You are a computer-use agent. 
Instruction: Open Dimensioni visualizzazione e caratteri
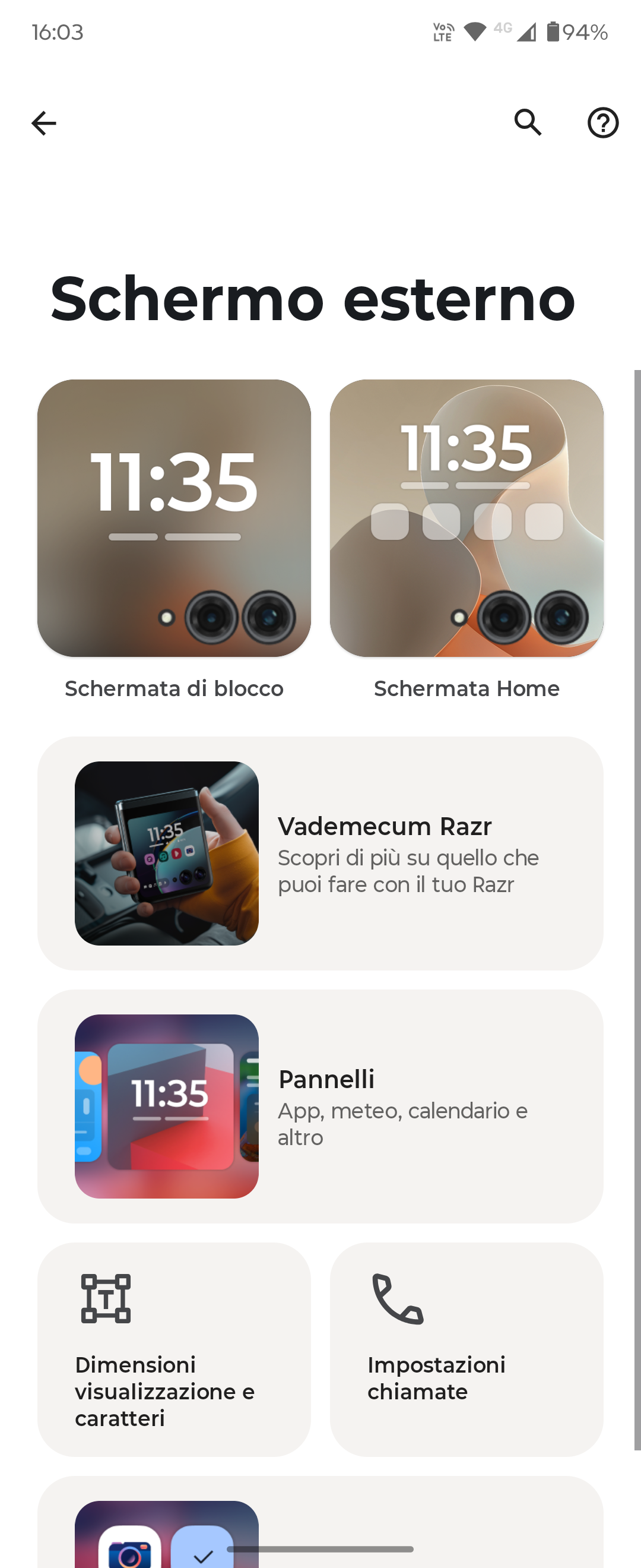(x=174, y=1349)
